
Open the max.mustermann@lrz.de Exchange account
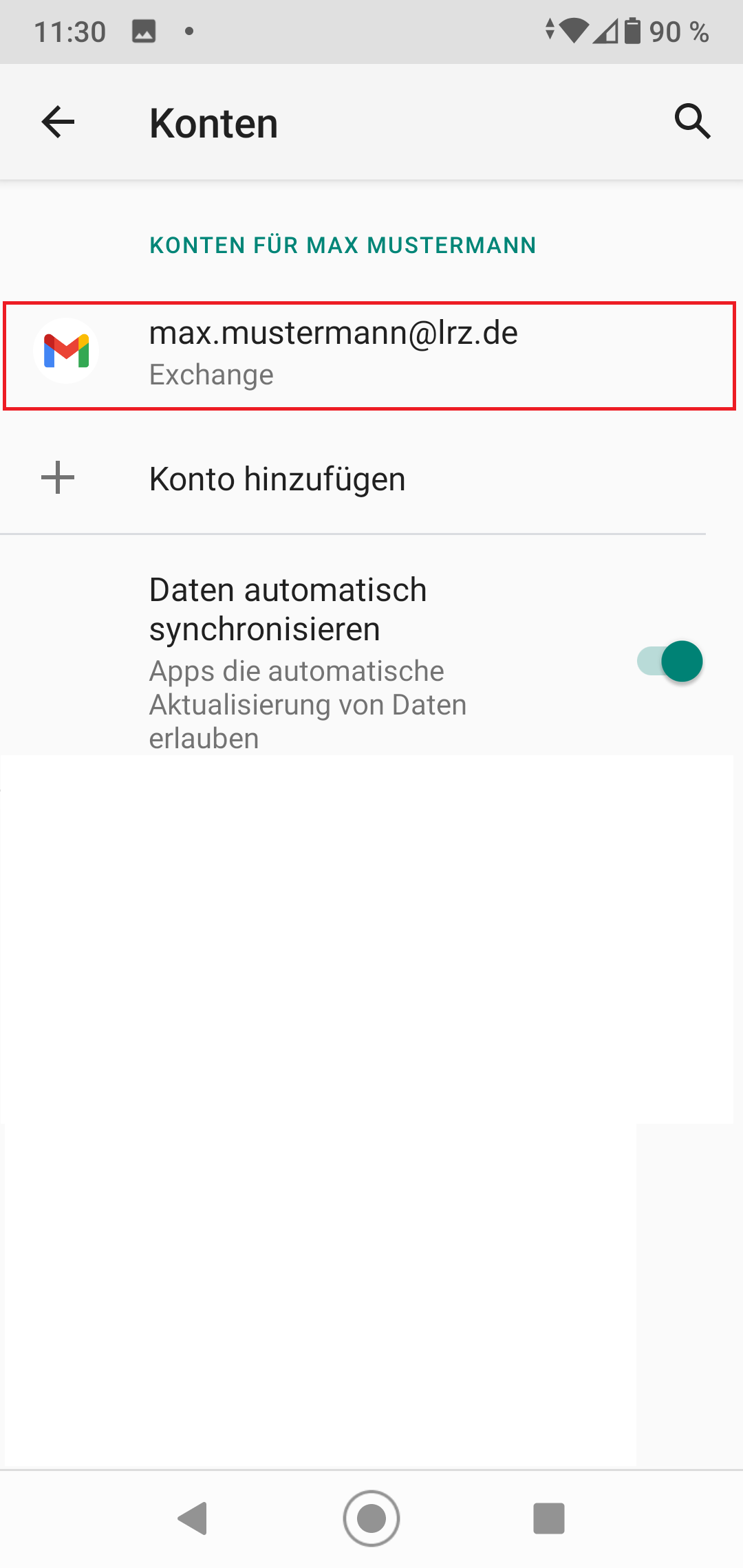[x=334, y=353]
